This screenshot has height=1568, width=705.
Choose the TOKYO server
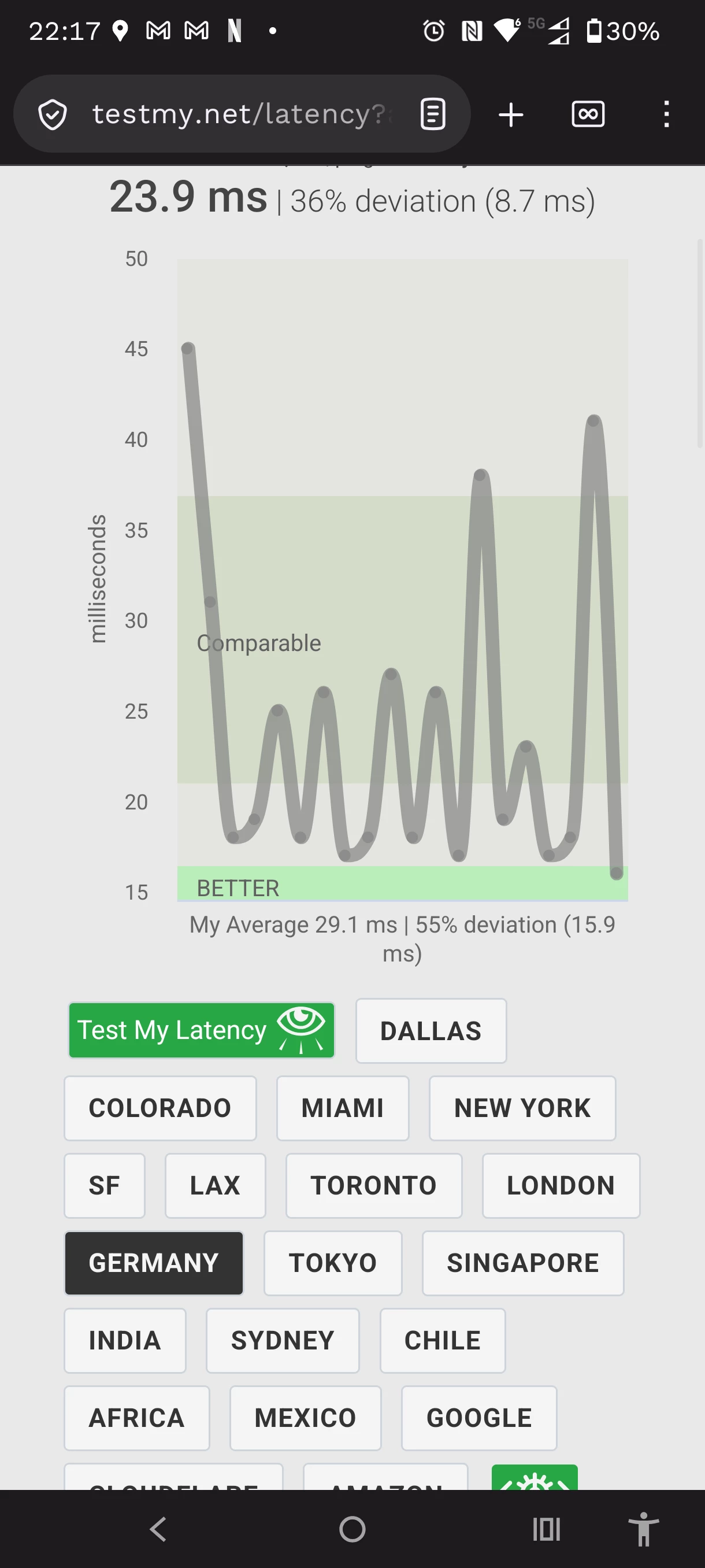point(333,1263)
